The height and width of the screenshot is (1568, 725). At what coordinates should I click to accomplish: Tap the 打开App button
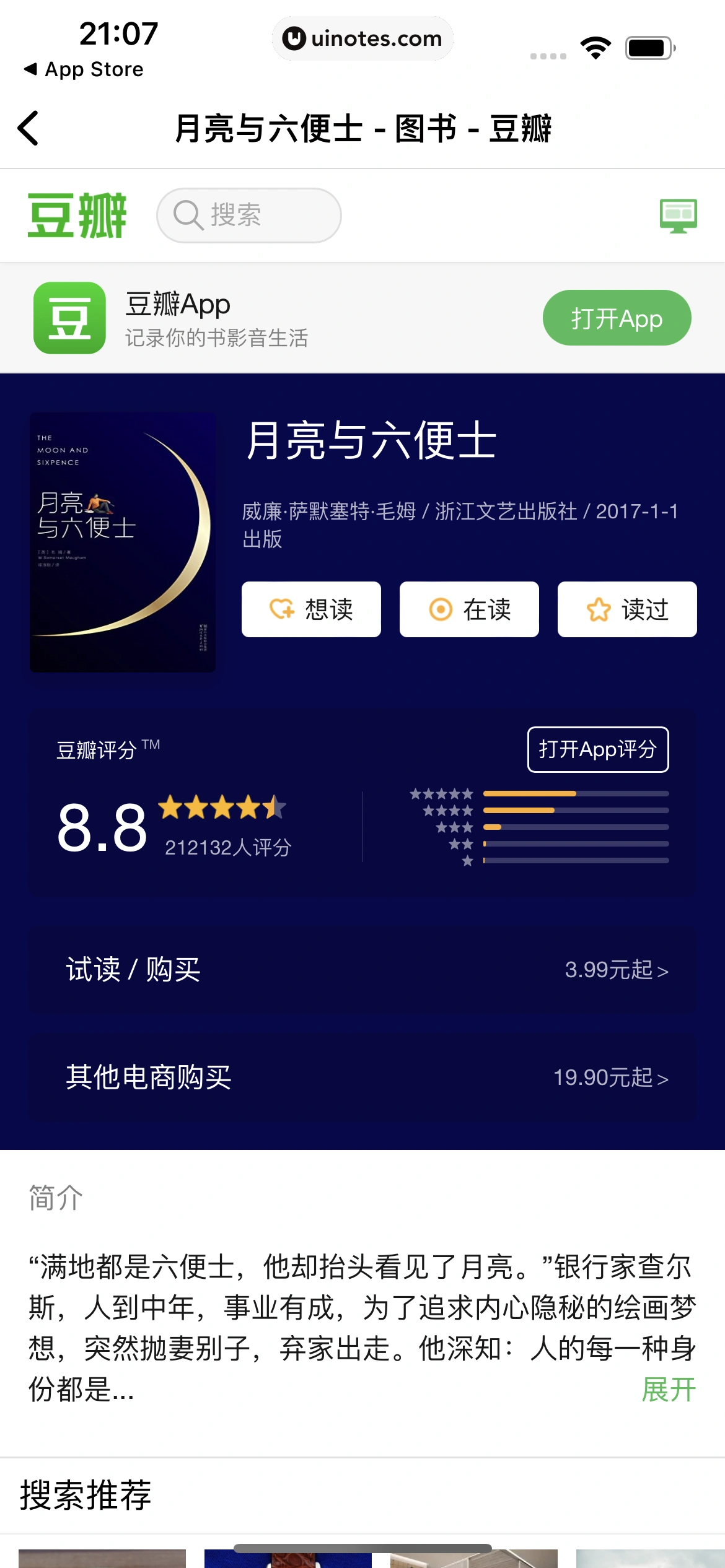coord(617,318)
